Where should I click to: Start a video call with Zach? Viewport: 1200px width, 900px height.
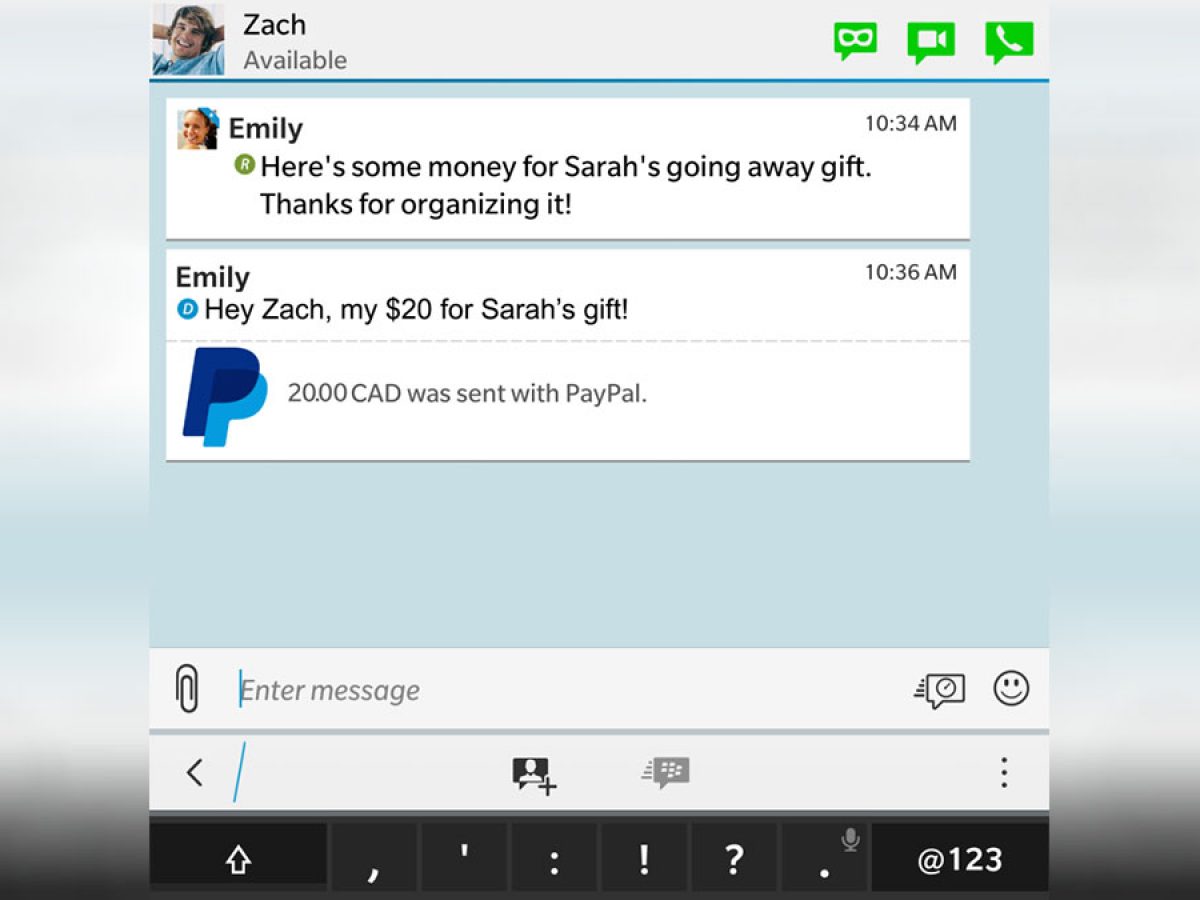pos(931,41)
